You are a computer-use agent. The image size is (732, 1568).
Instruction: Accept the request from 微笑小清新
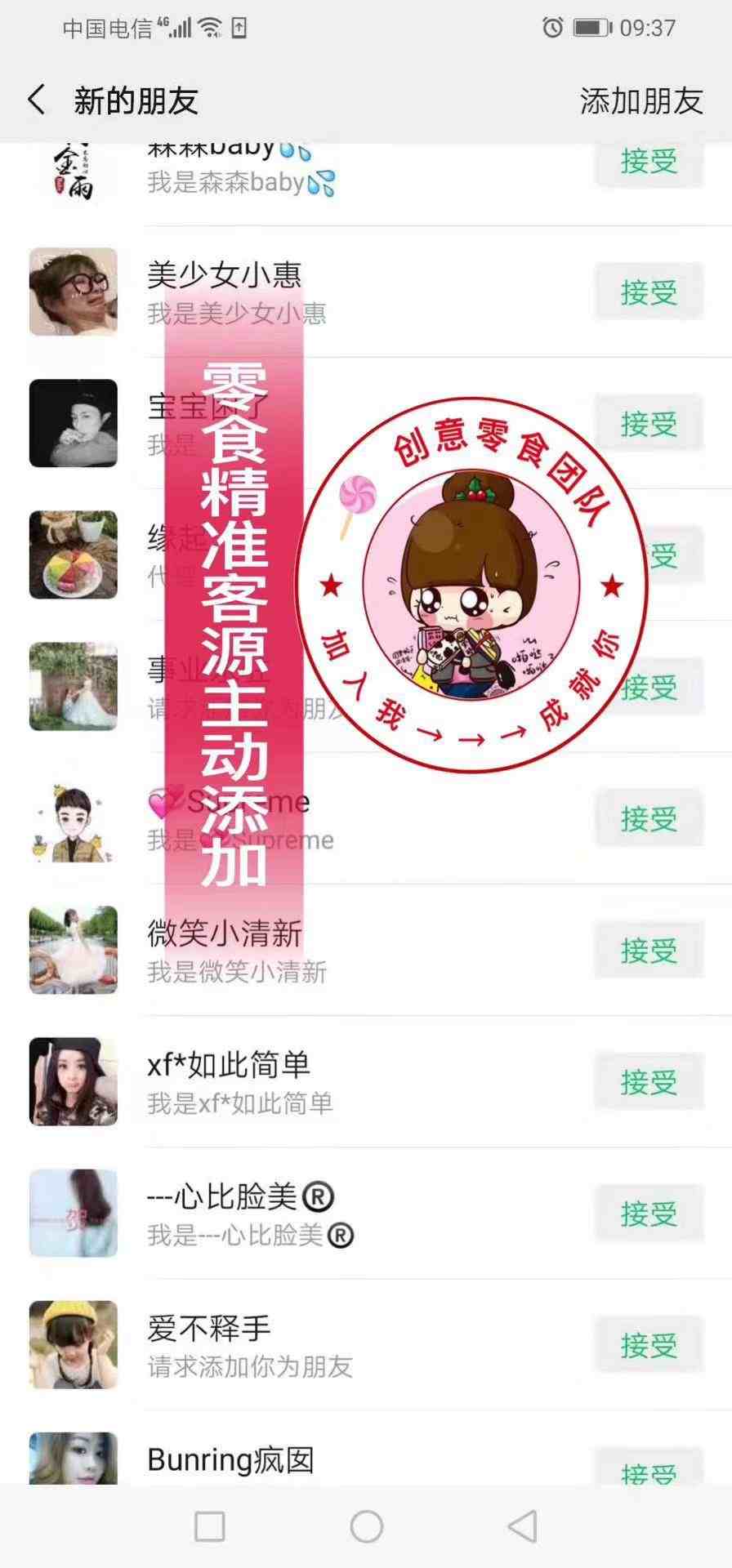[649, 950]
